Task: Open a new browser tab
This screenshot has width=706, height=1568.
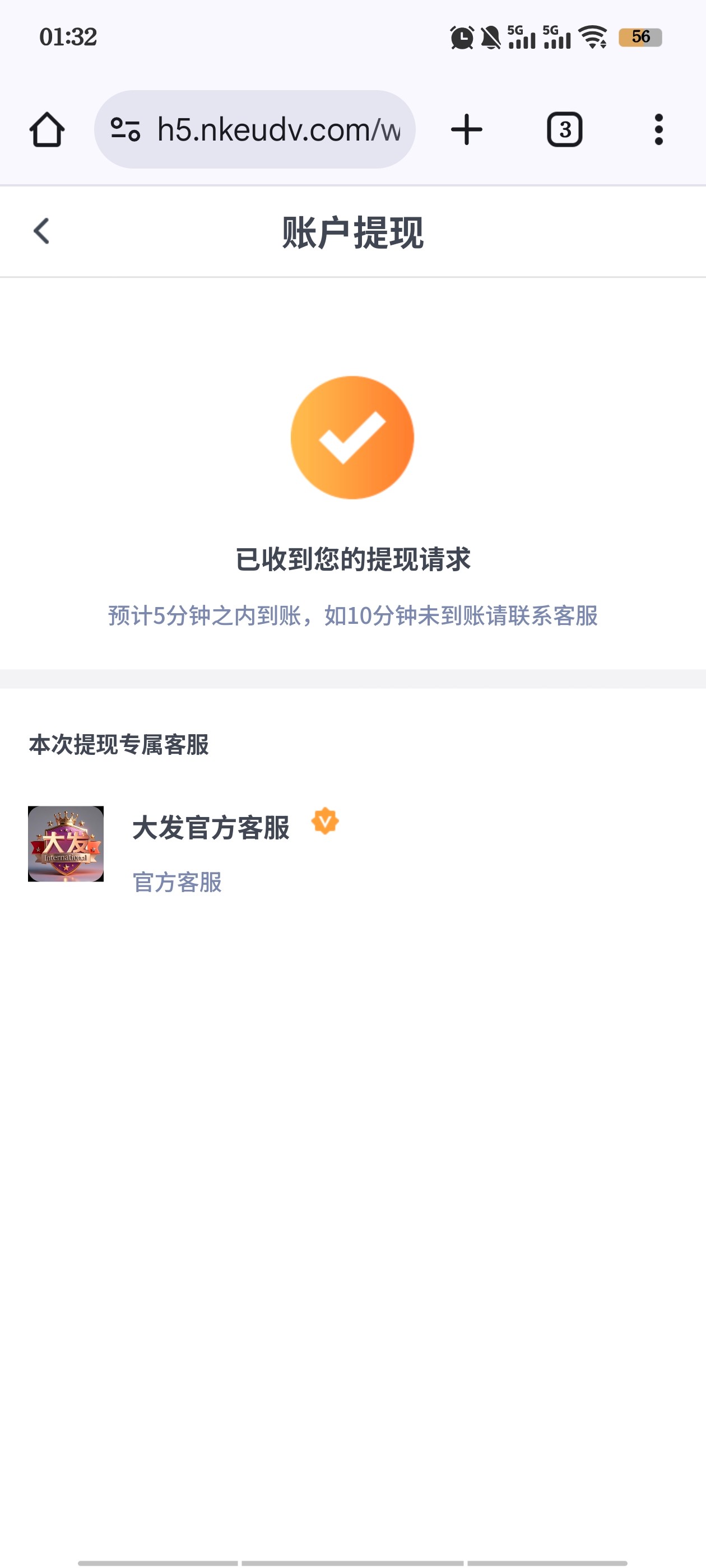Action: (467, 130)
